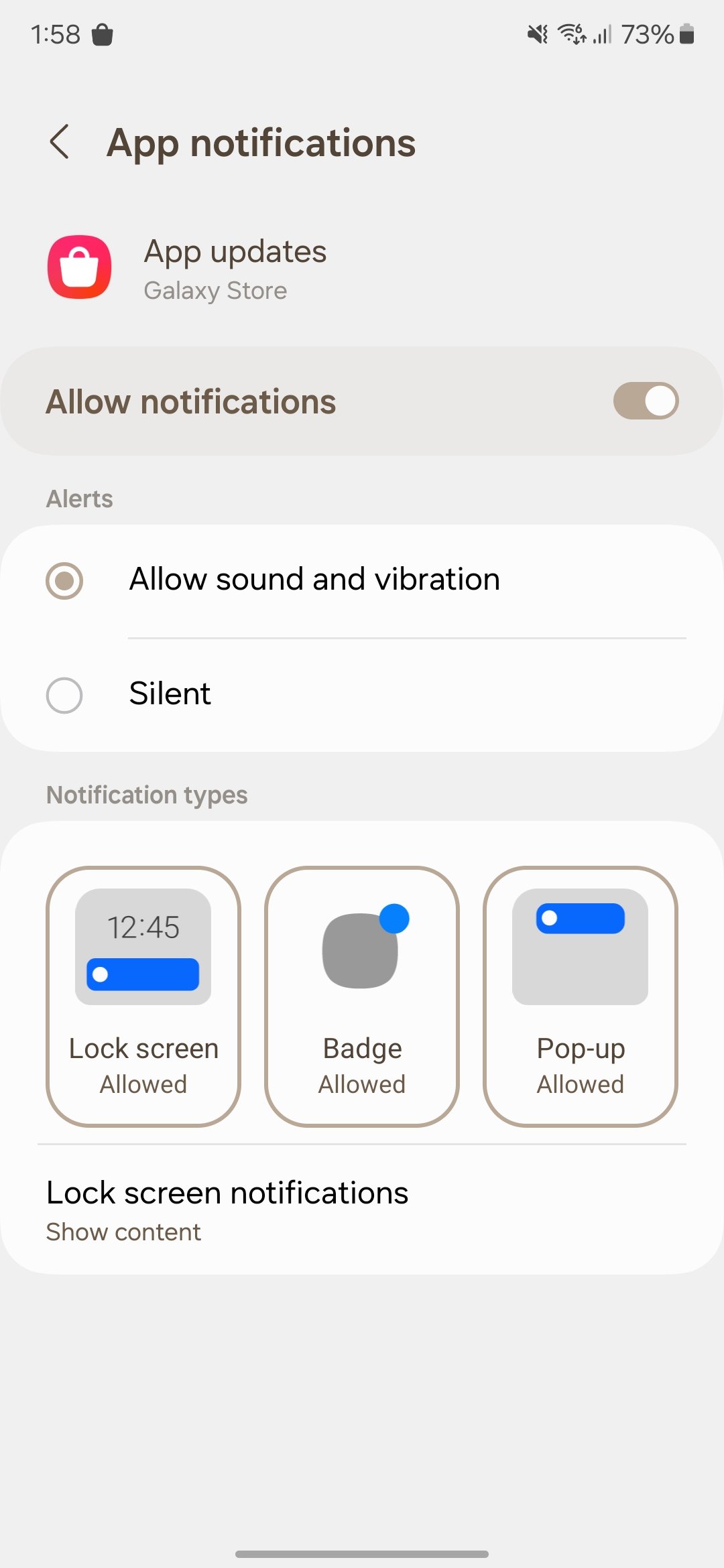The width and height of the screenshot is (724, 1568).
Task: Tap the Notification types section header
Action: point(147,795)
